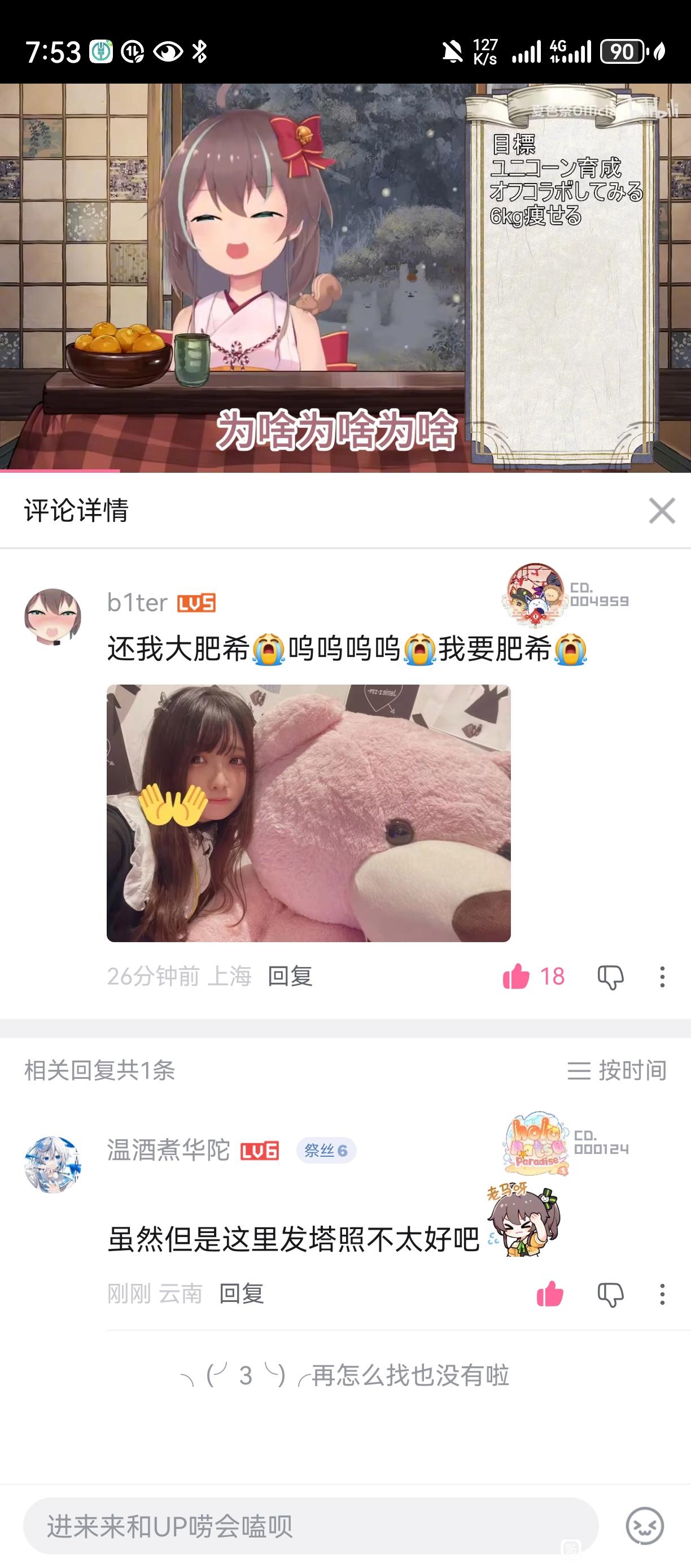691x1568 pixels.
Task: Toggle like on 温酒煮华陀's reply
Action: coord(550,1293)
